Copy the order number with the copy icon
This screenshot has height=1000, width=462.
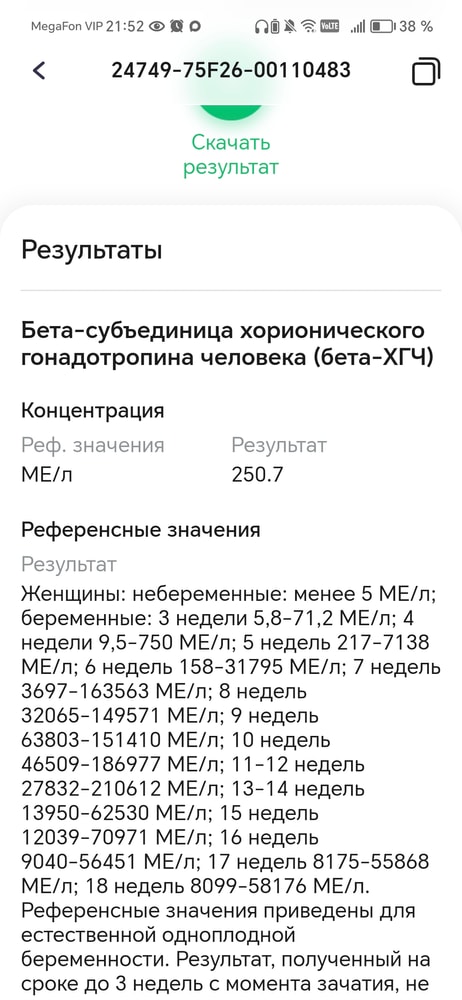click(426, 71)
